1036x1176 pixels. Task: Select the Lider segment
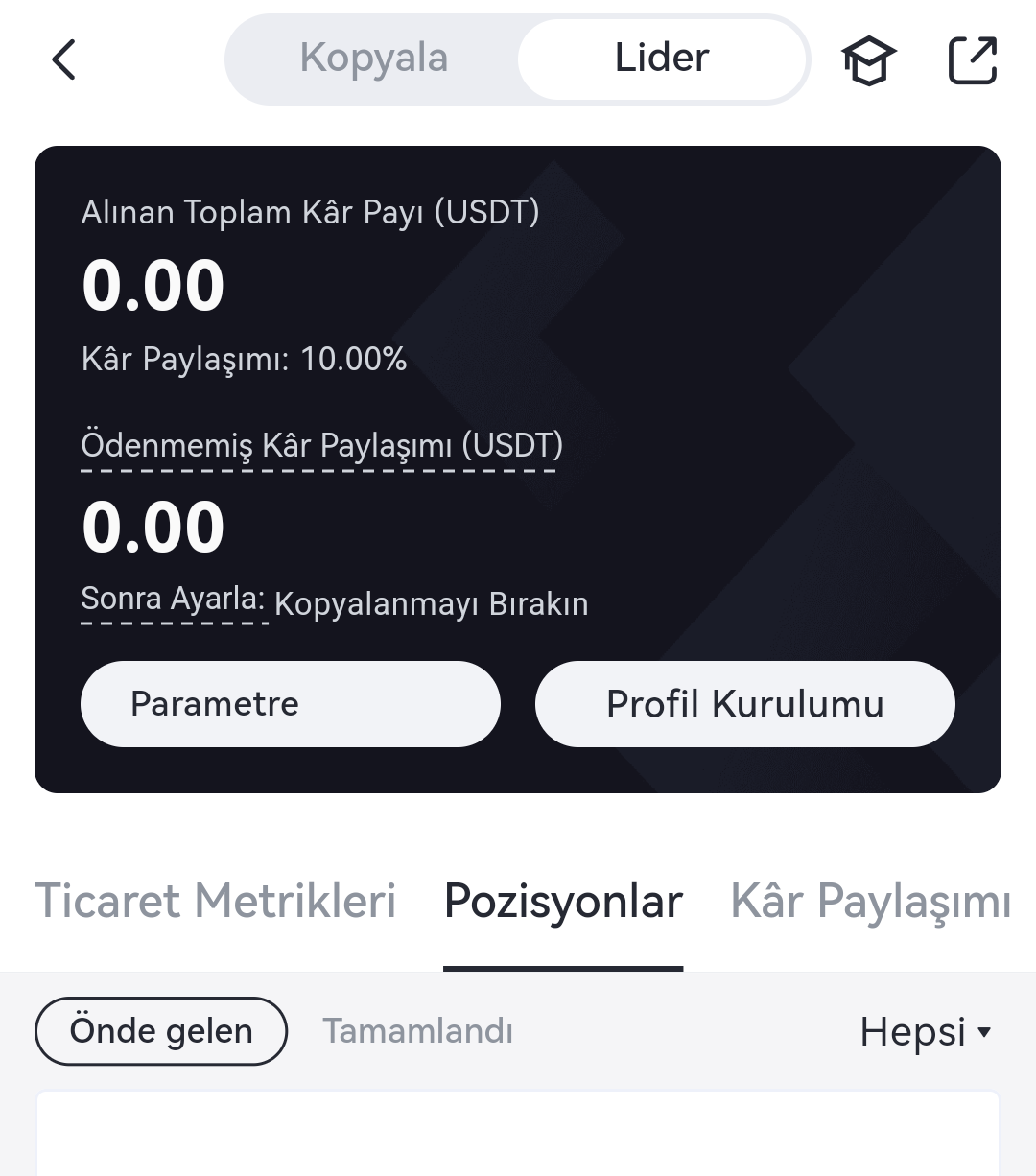(662, 59)
